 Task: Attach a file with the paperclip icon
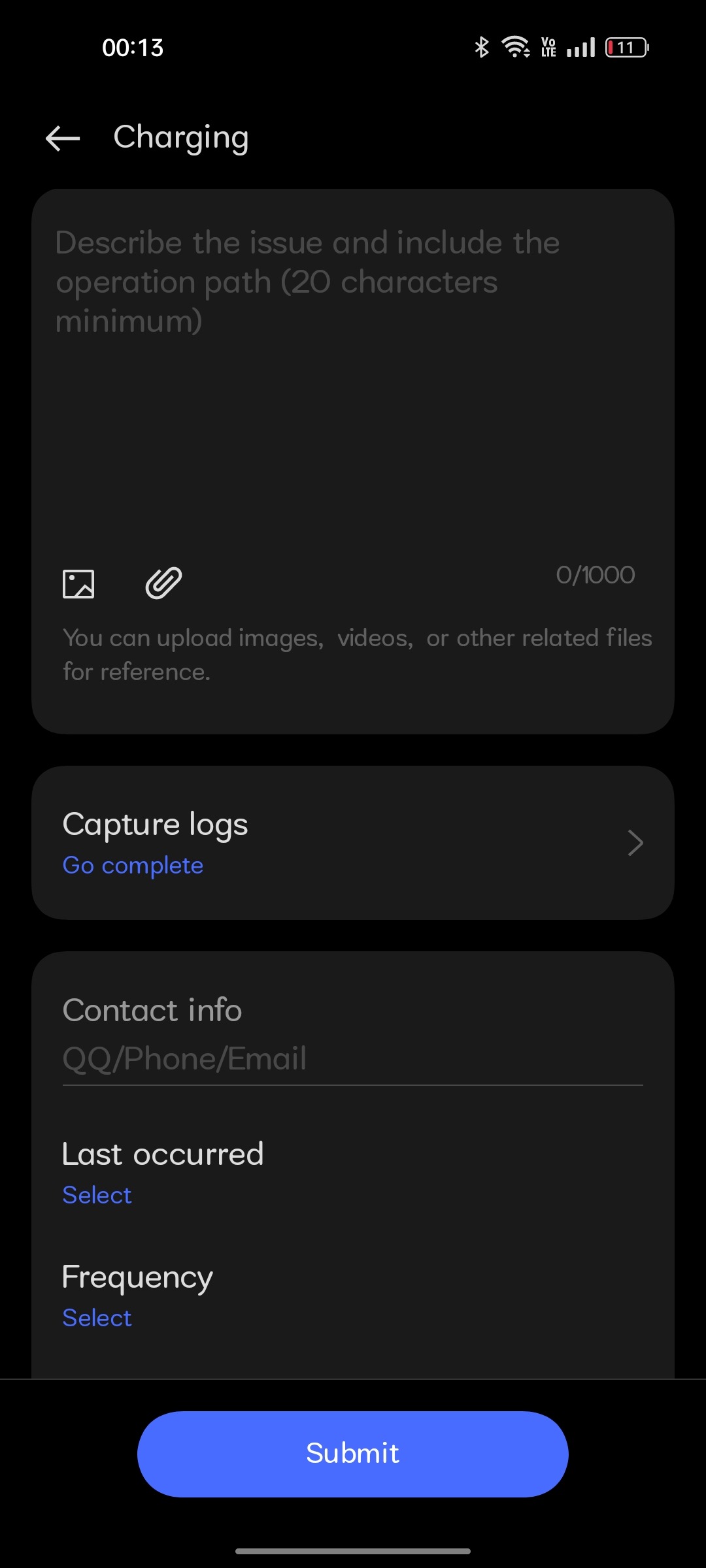(163, 583)
